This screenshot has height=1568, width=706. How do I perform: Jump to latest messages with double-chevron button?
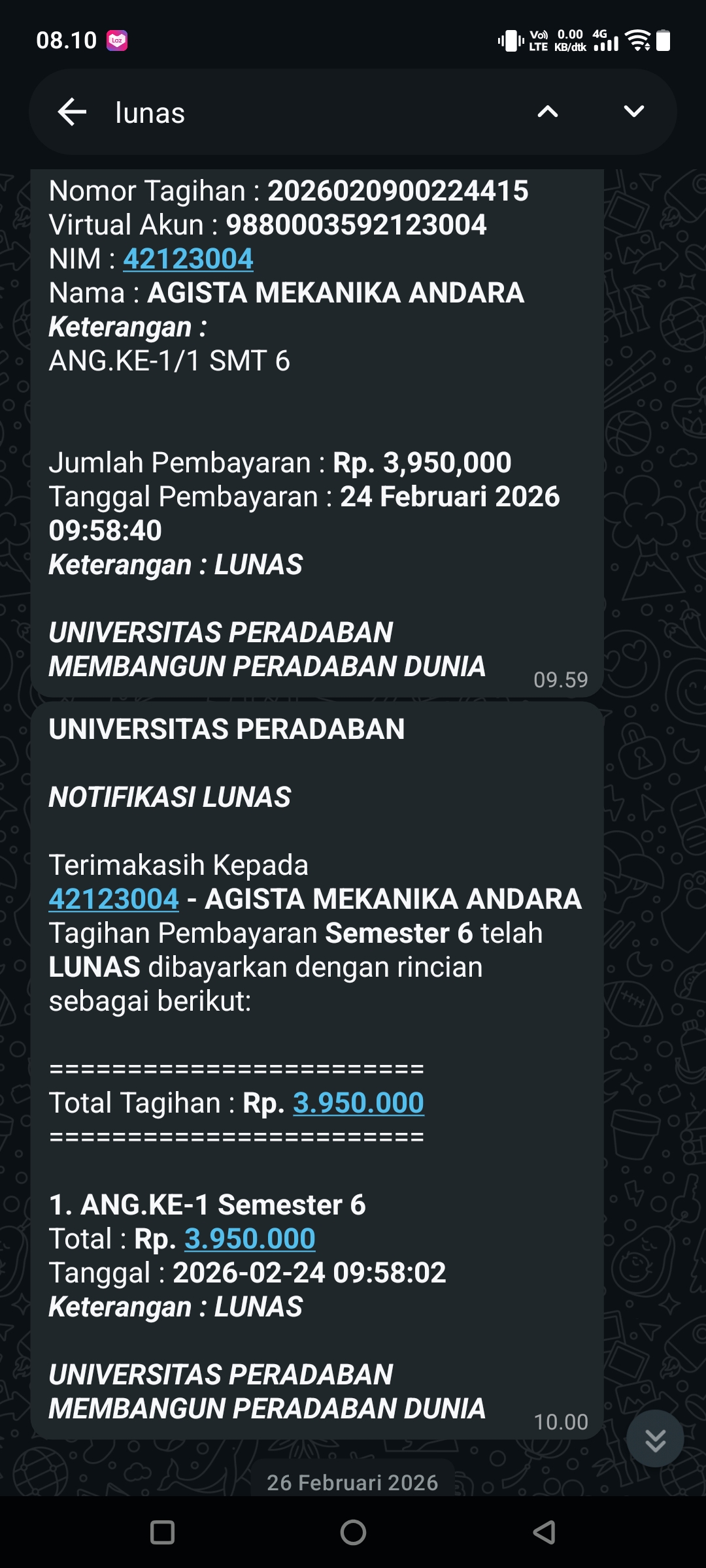[x=655, y=1438]
